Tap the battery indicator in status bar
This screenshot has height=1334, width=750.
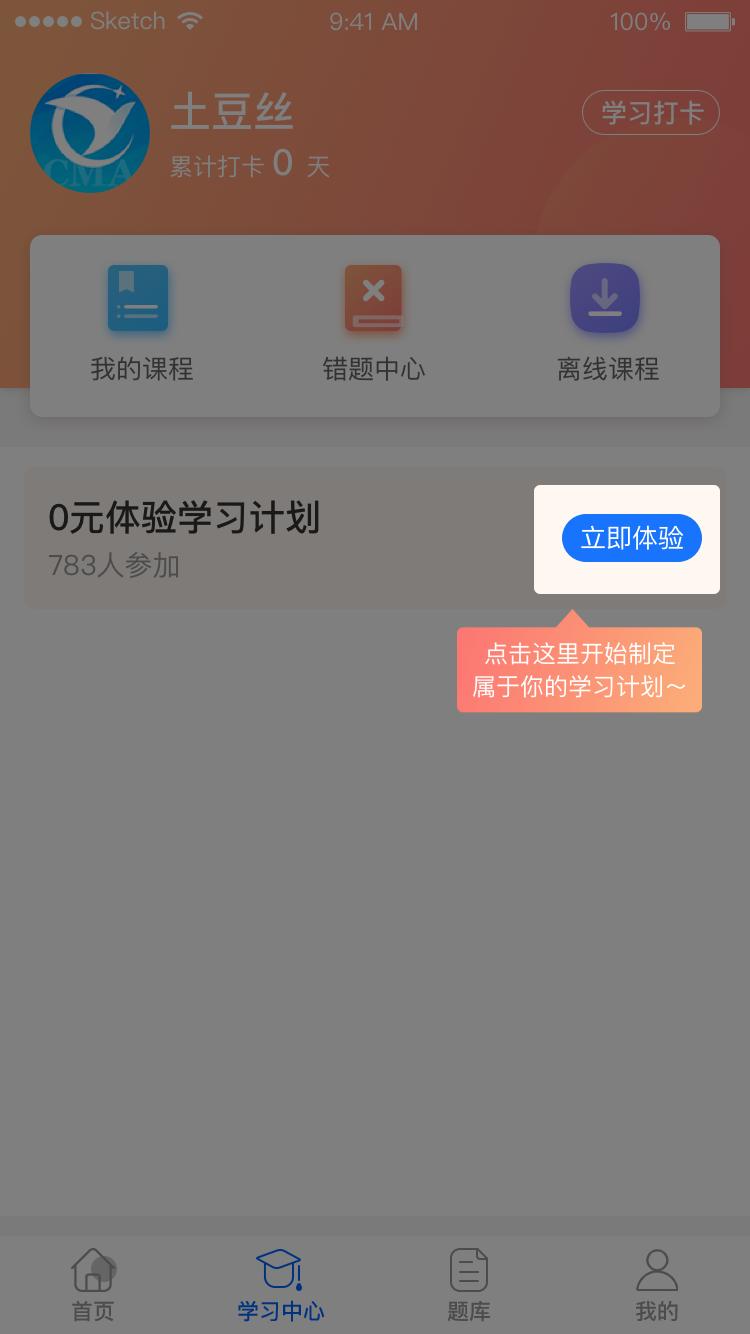pos(709,20)
